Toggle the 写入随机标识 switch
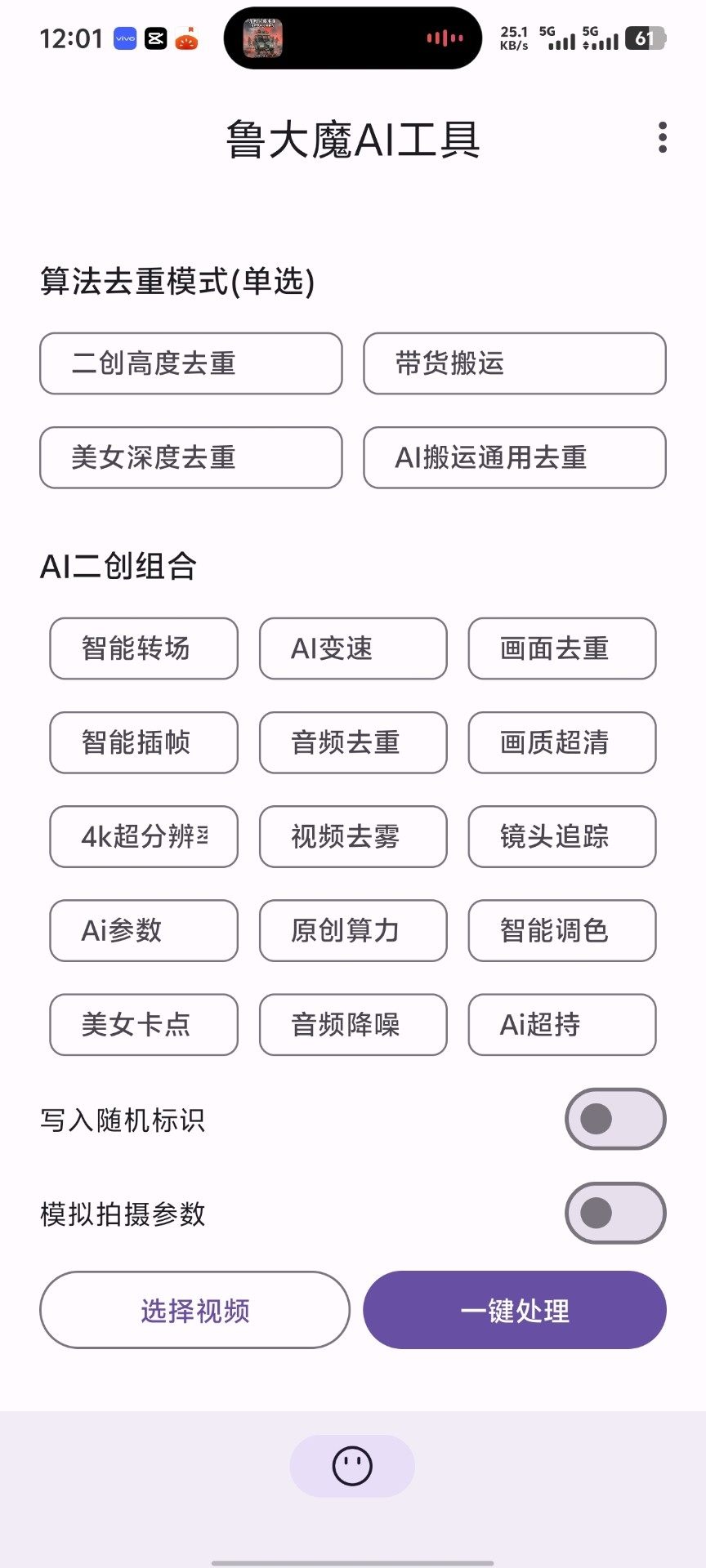This screenshot has height=1568, width=706. tap(614, 1119)
